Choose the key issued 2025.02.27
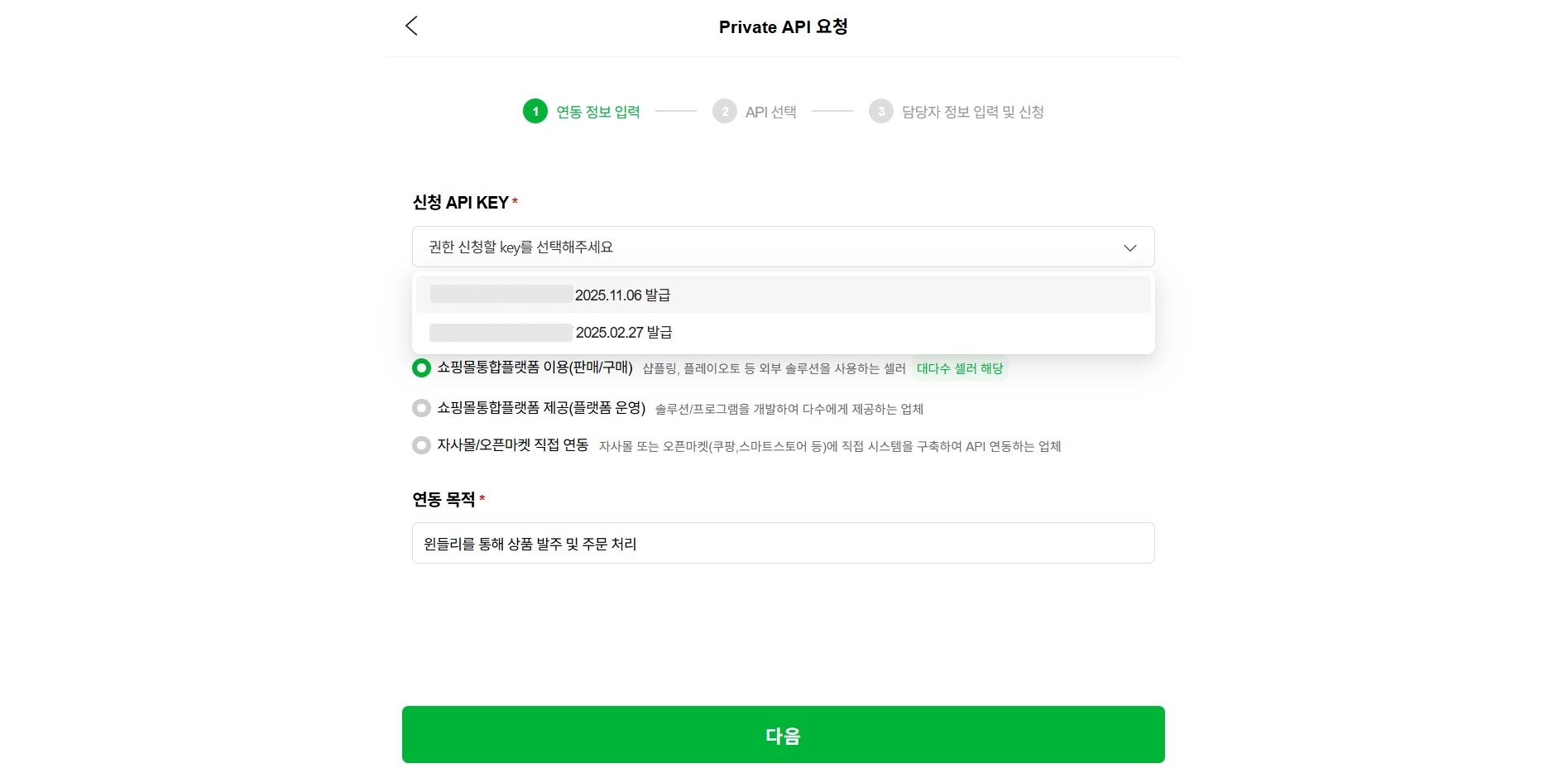This screenshot has width=1568, height=773. [x=782, y=333]
